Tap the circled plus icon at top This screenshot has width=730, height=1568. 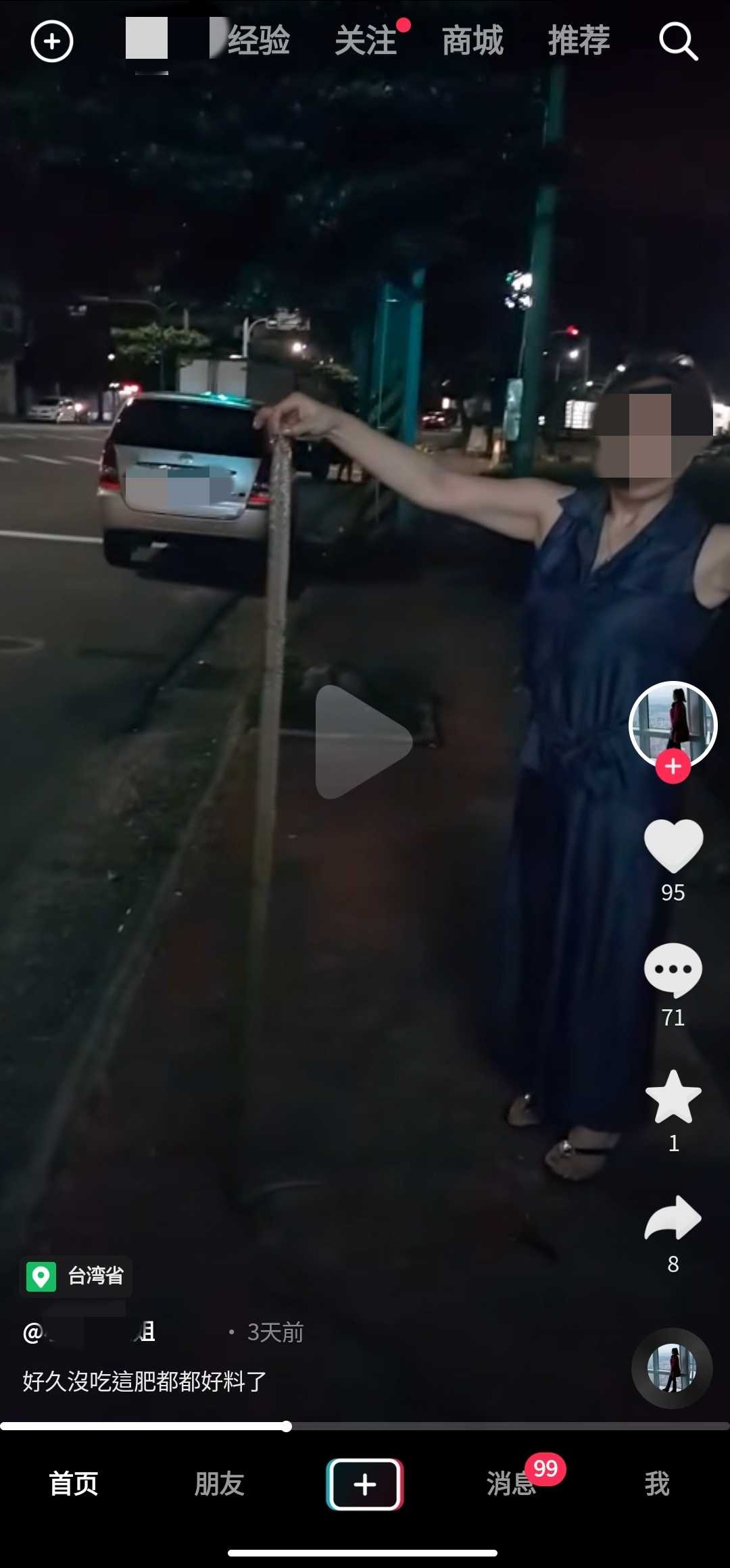52,41
